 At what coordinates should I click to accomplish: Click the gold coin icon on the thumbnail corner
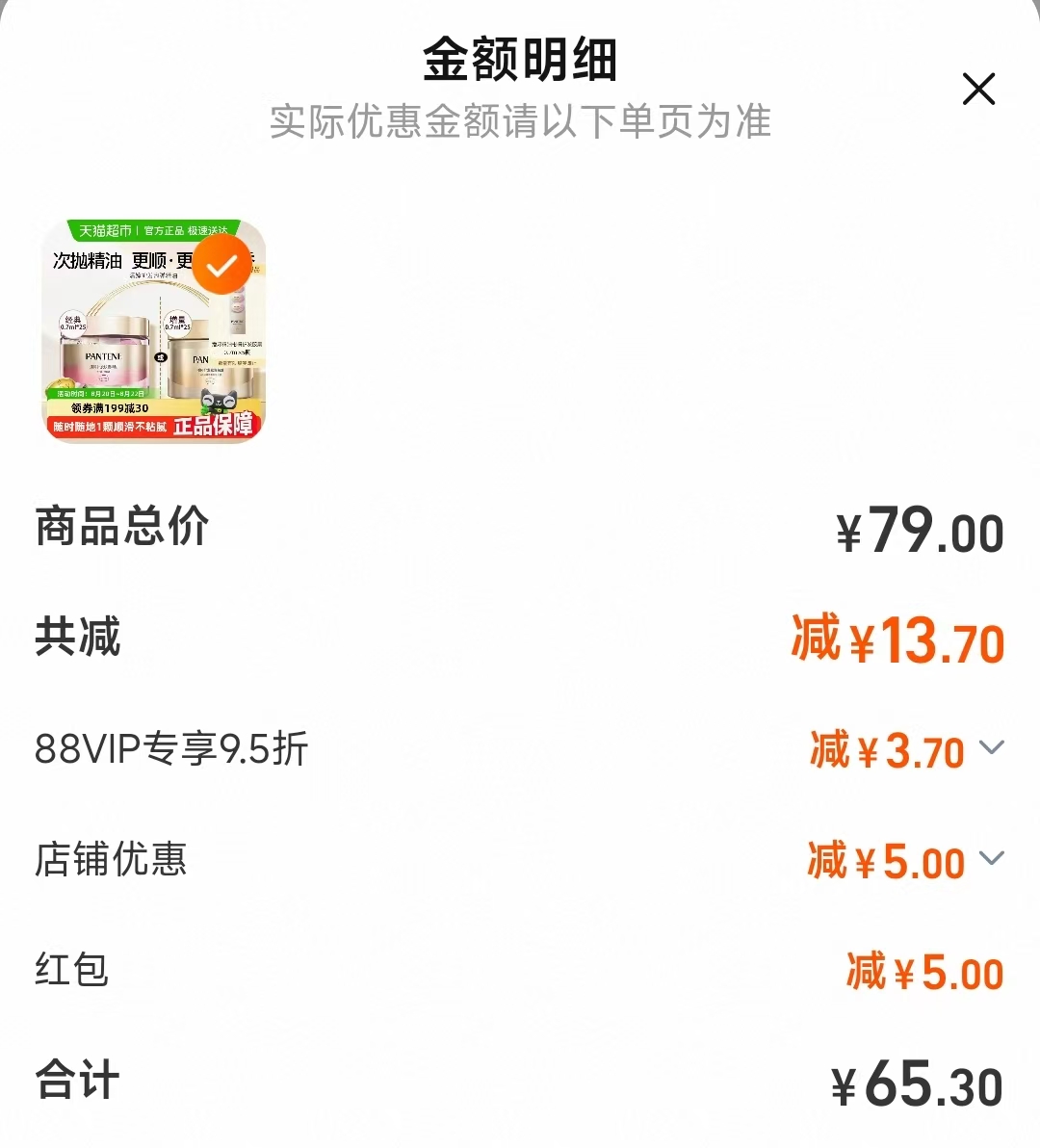pos(62,382)
